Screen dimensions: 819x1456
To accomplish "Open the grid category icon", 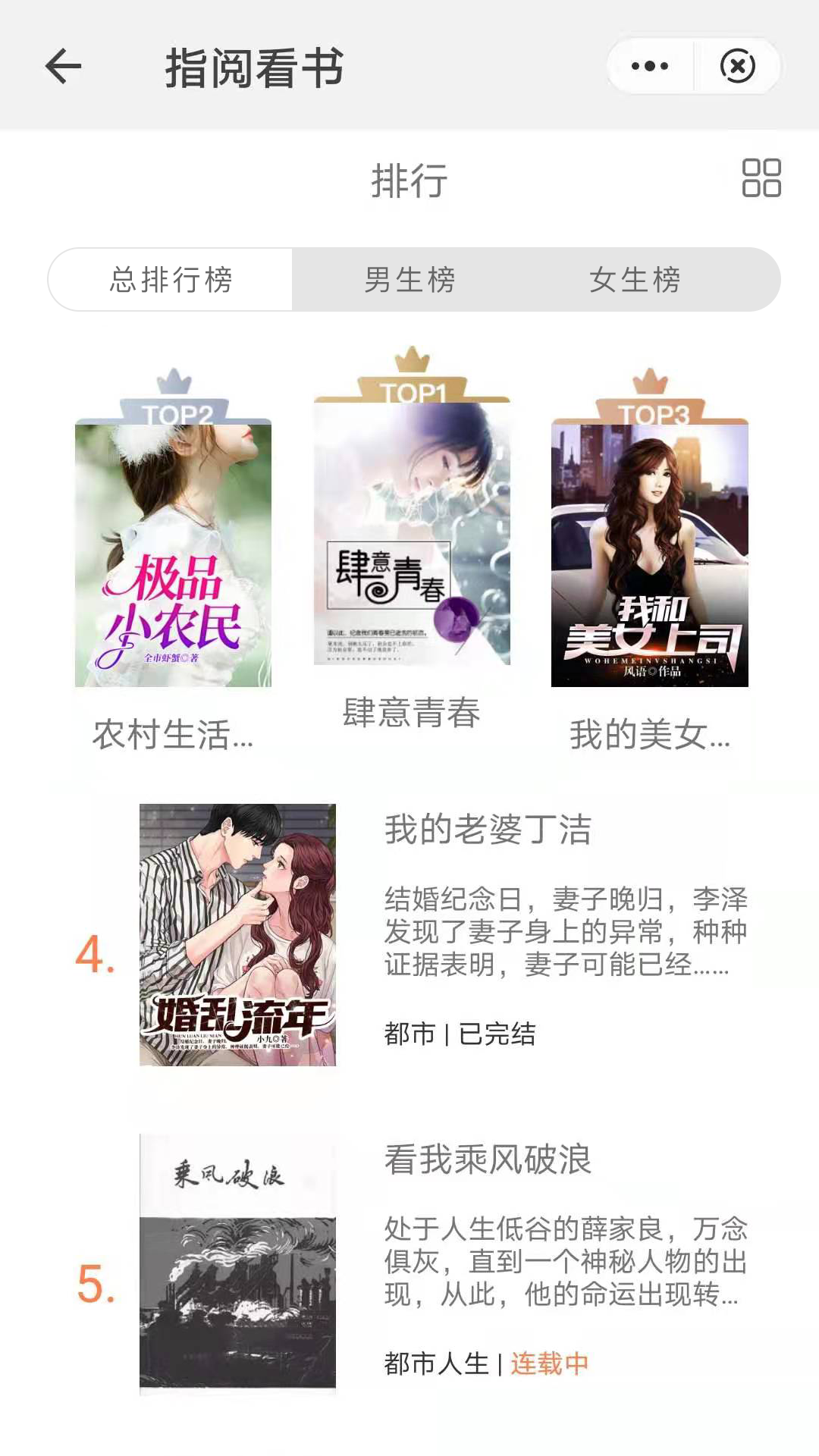I will (x=761, y=177).
